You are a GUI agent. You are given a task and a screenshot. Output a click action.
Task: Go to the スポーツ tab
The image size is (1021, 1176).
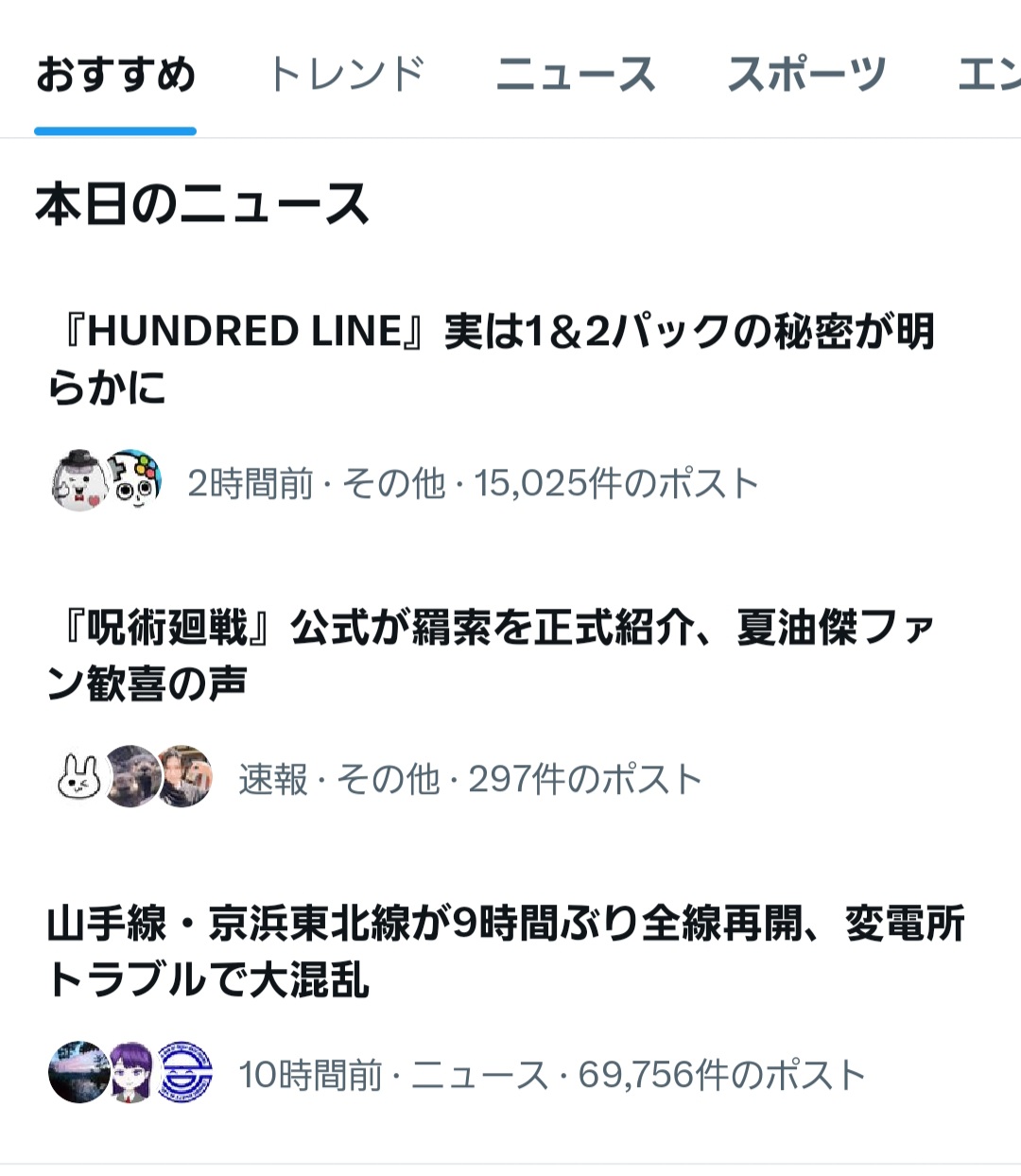pos(806,75)
